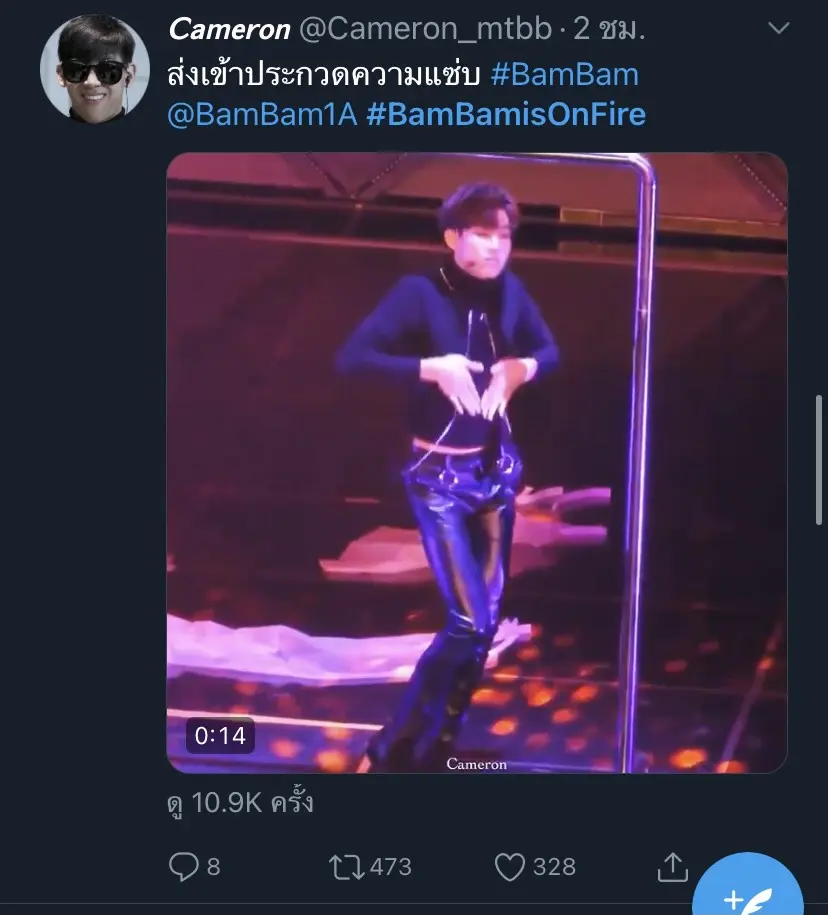Open the tweet options chevron

(778, 29)
